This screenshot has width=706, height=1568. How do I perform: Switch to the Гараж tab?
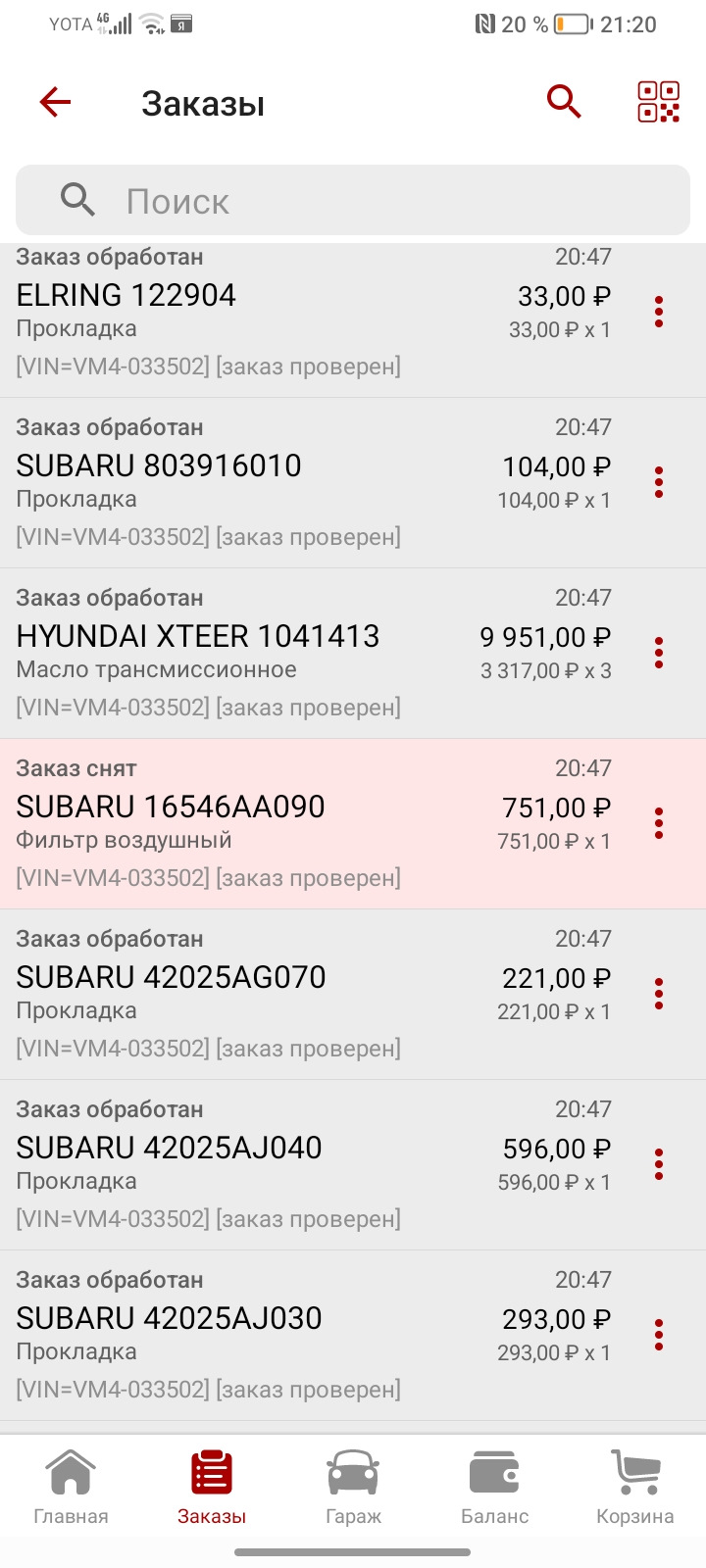point(353,1488)
